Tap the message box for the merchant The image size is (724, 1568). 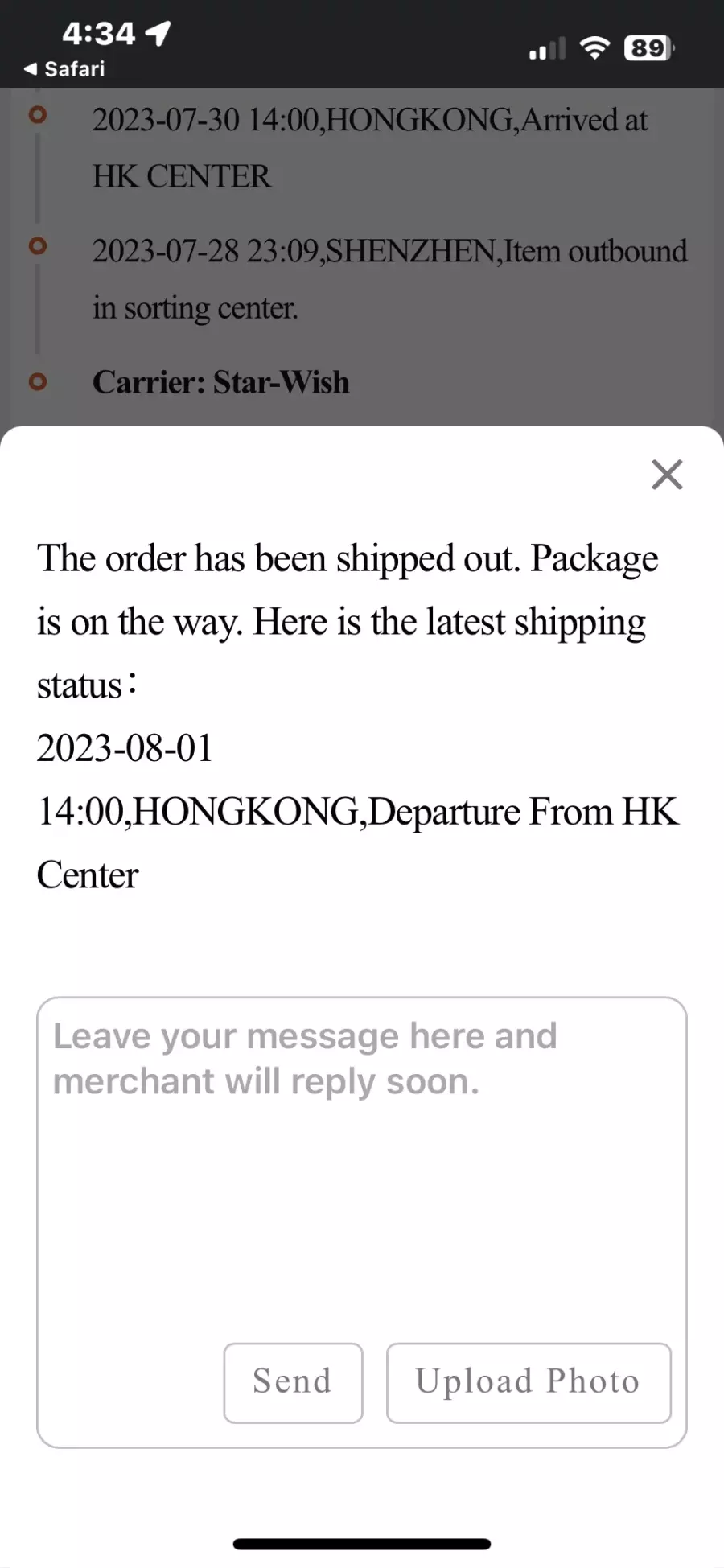click(361, 1167)
